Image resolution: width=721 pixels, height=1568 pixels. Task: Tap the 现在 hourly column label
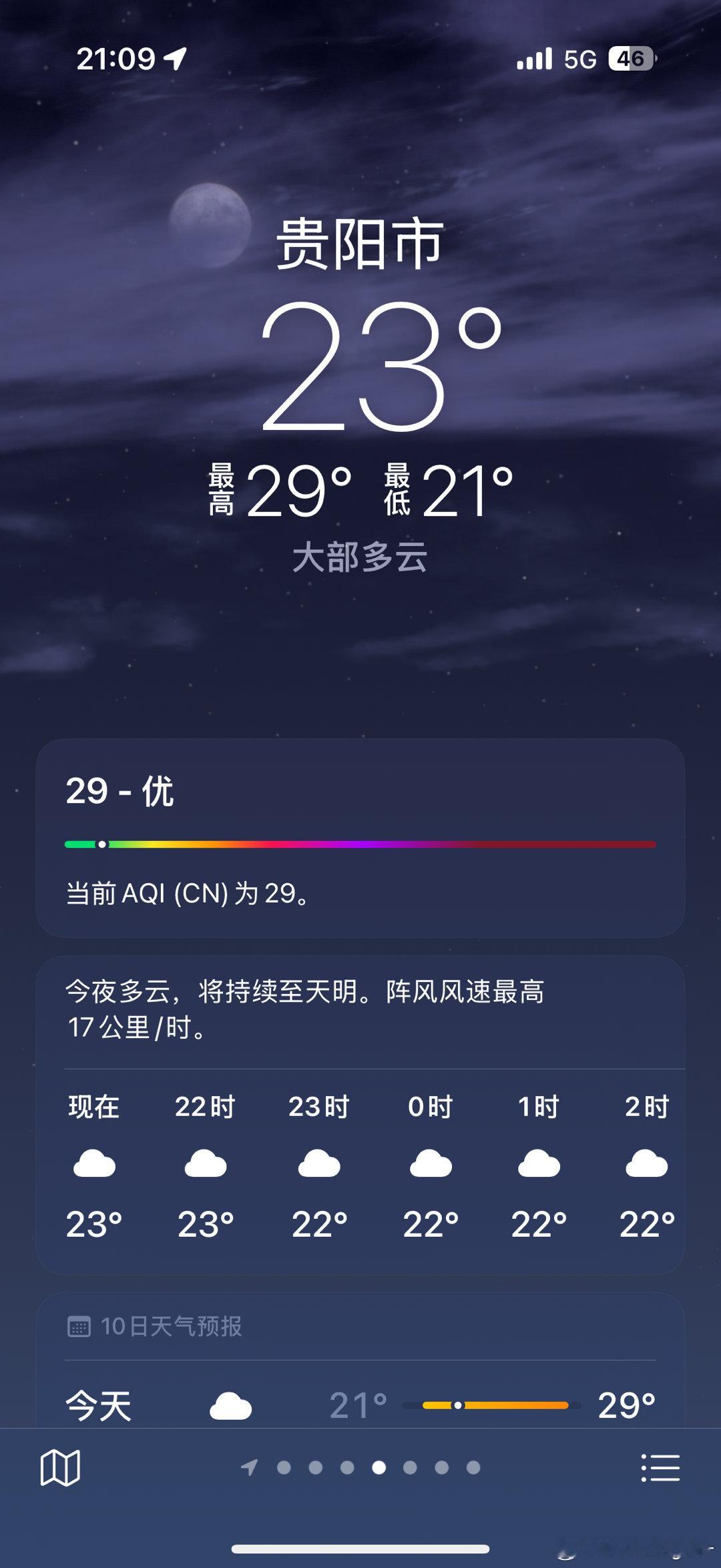92,1106
